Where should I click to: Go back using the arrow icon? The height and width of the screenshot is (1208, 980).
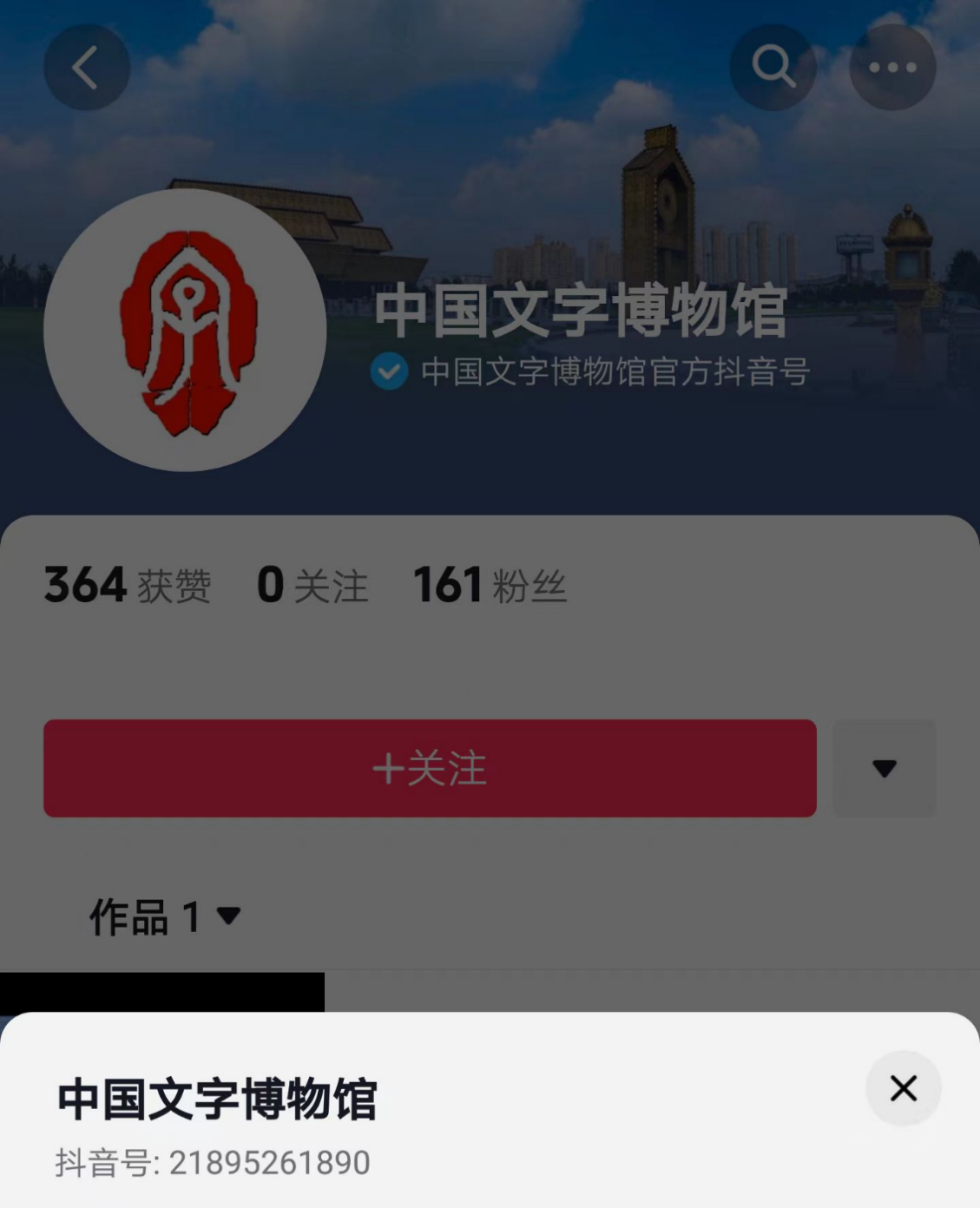(x=86, y=67)
